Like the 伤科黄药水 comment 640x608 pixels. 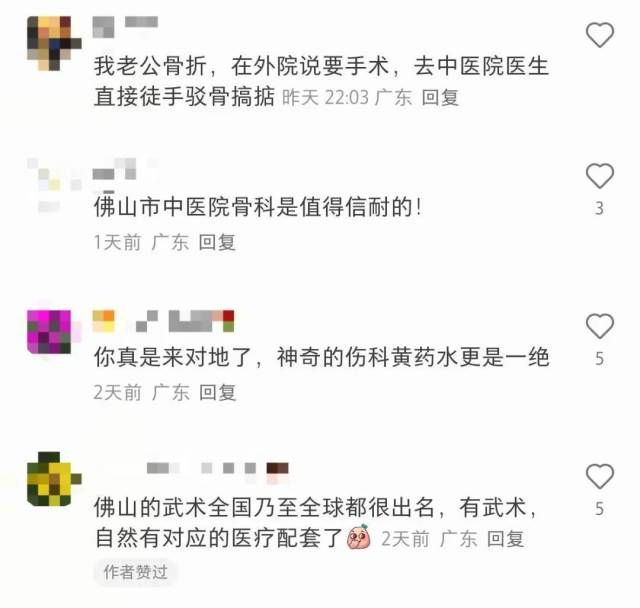pos(599,326)
